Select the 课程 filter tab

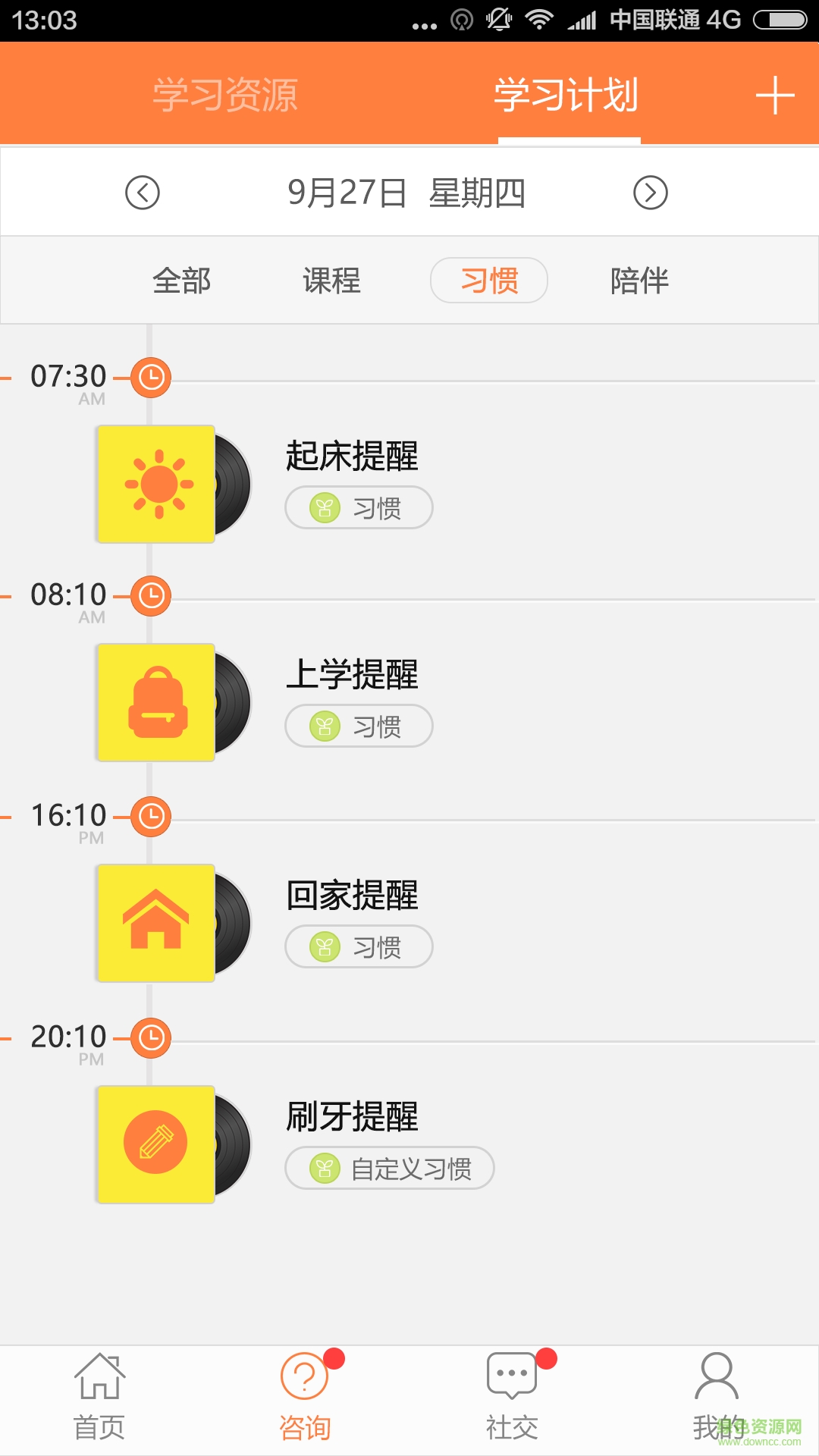coord(331,280)
